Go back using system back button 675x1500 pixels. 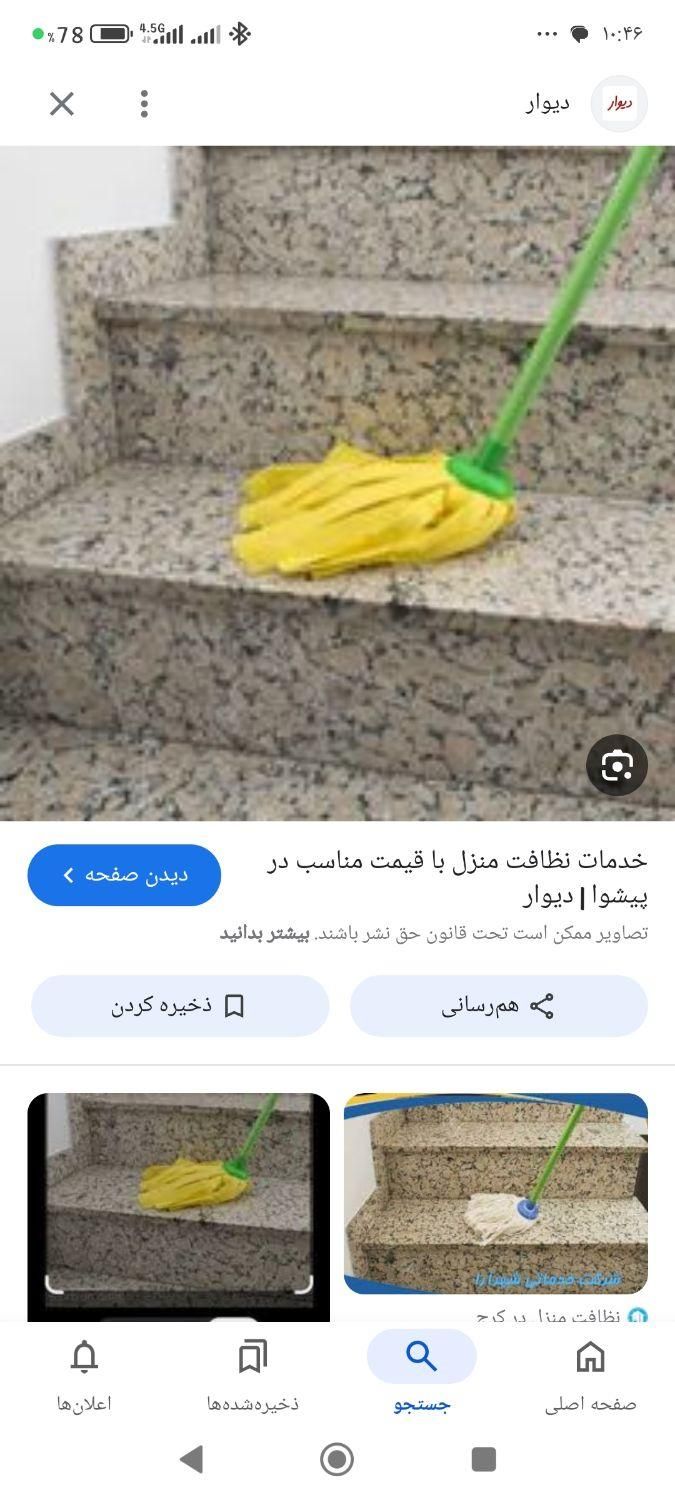[x=191, y=1460]
